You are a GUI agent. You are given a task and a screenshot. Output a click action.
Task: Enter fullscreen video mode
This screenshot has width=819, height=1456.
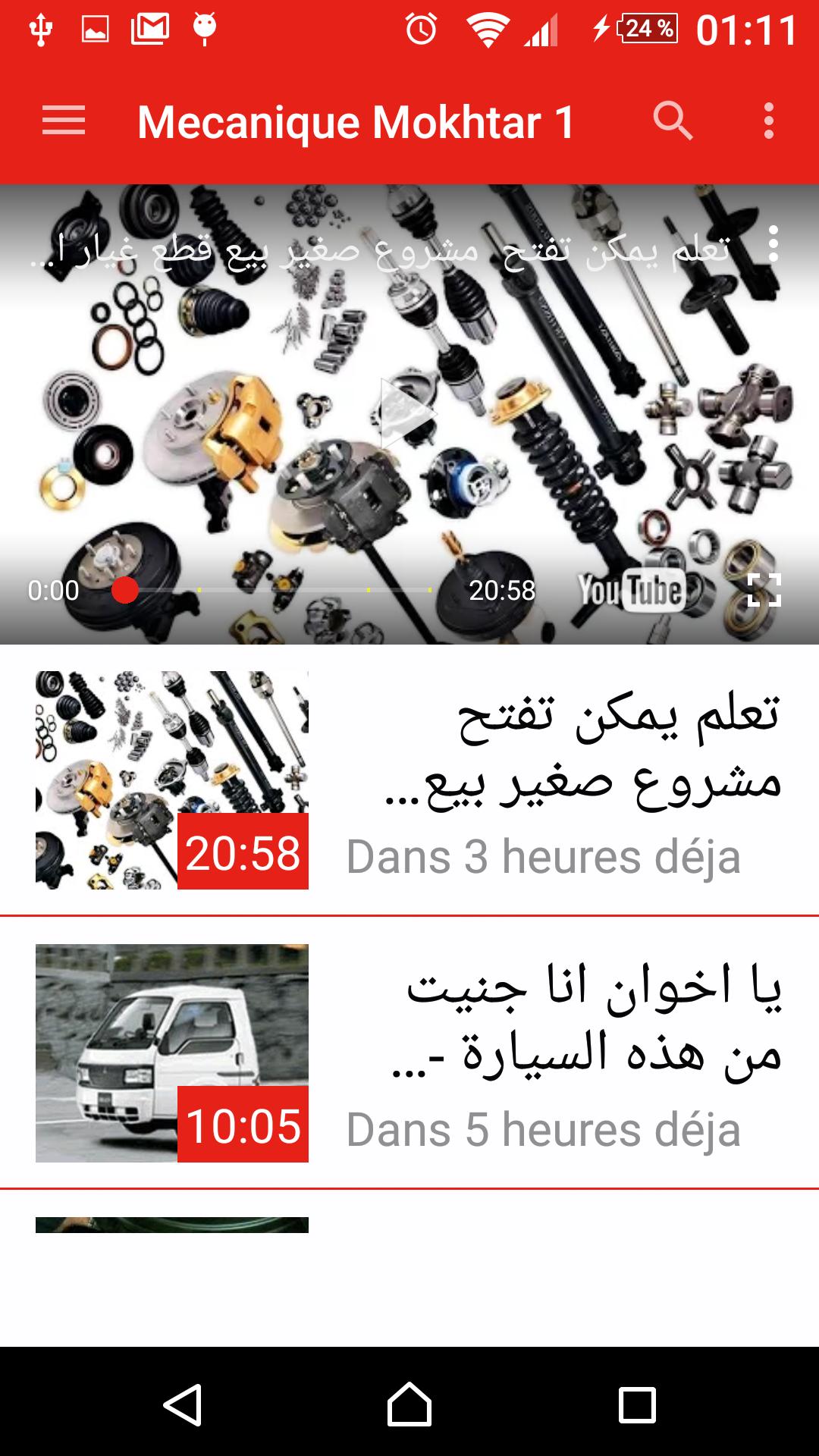coord(764,590)
